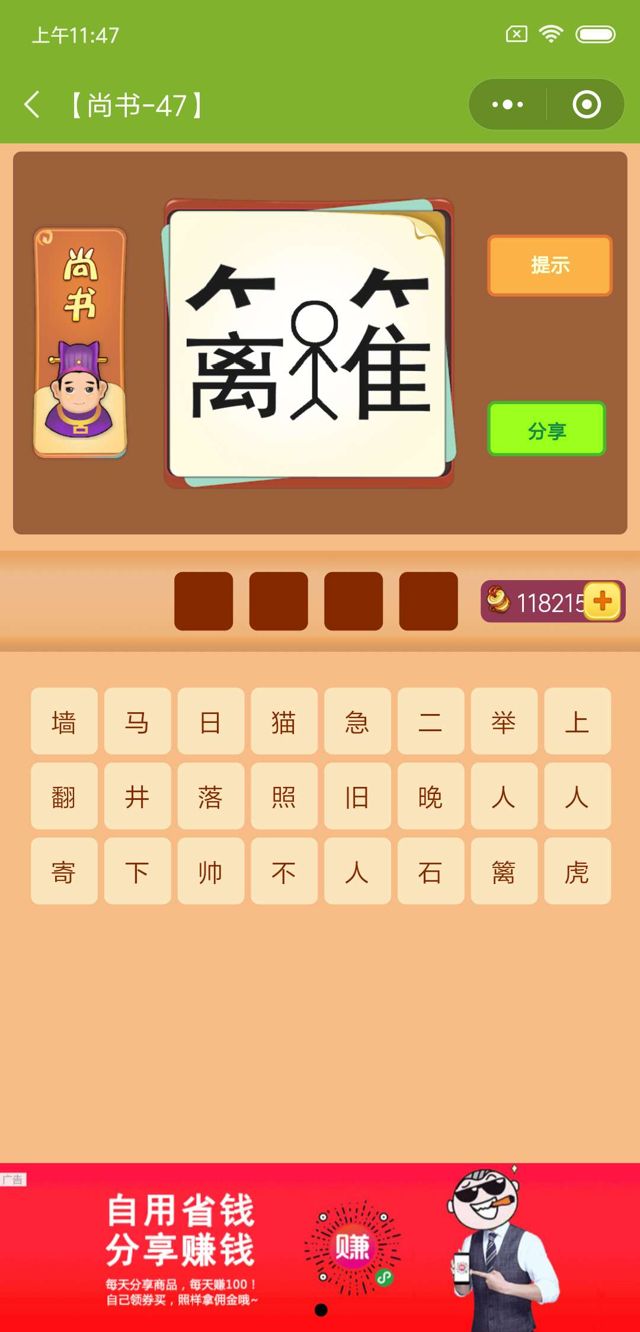The height and width of the screenshot is (1332, 640).
Task: Open the mini program more options menu
Action: pos(508,104)
